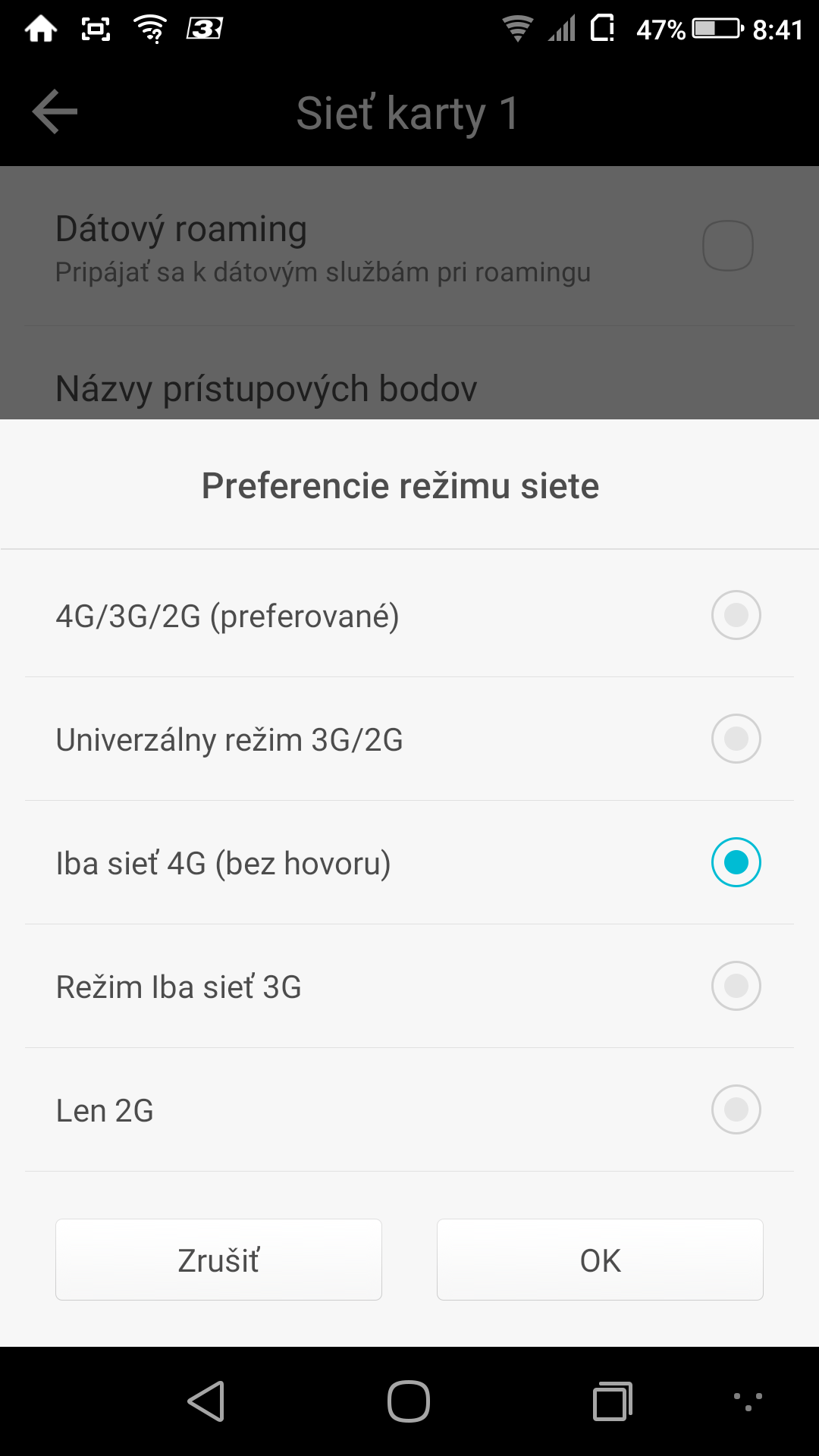Viewport: 819px width, 1456px height.
Task: Pick Režim Iba sieť 3G
Action: click(x=409, y=986)
